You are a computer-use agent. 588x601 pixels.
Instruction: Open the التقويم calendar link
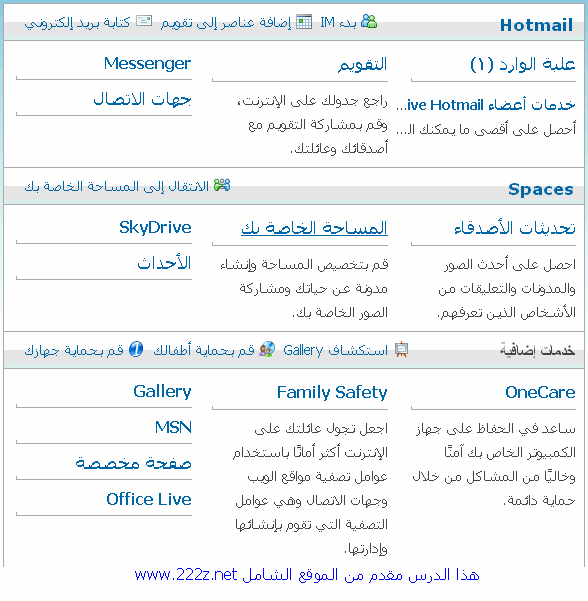pyautogui.click(x=362, y=64)
